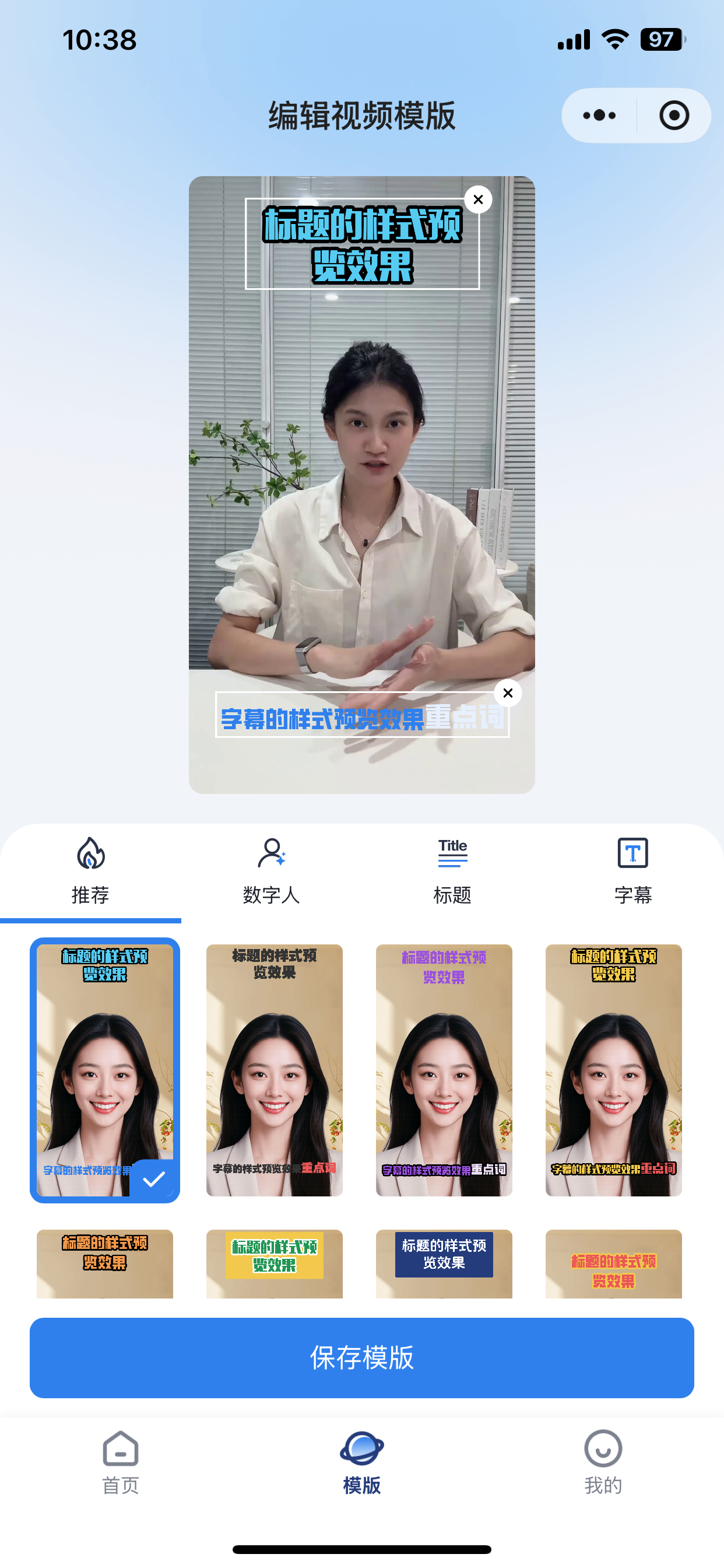Viewport: 724px width, 1568px height.
Task: Open the mini program more options menu
Action: (x=599, y=116)
